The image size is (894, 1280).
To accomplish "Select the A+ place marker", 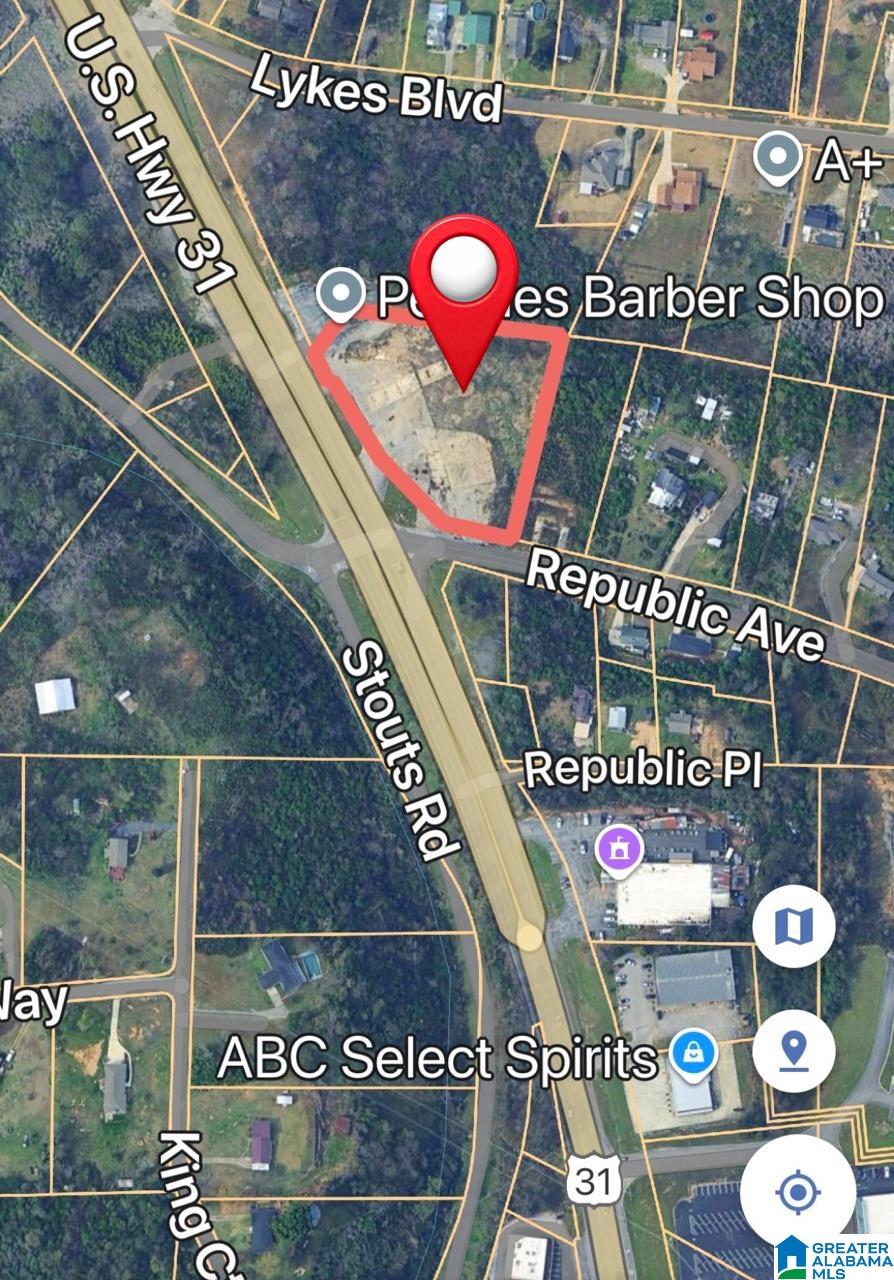I will click(778, 158).
